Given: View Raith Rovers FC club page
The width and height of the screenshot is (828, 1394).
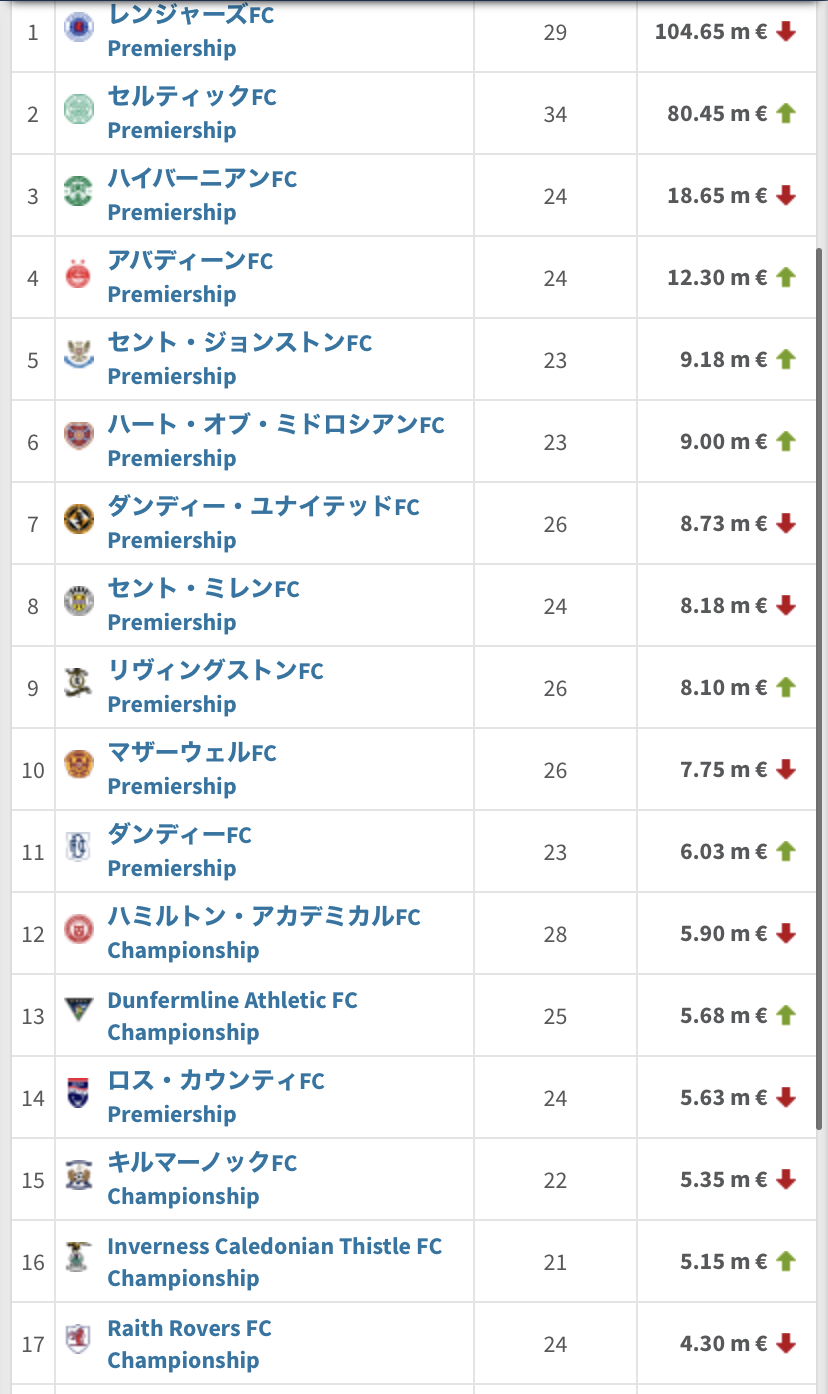Looking at the screenshot, I should 189,1328.
